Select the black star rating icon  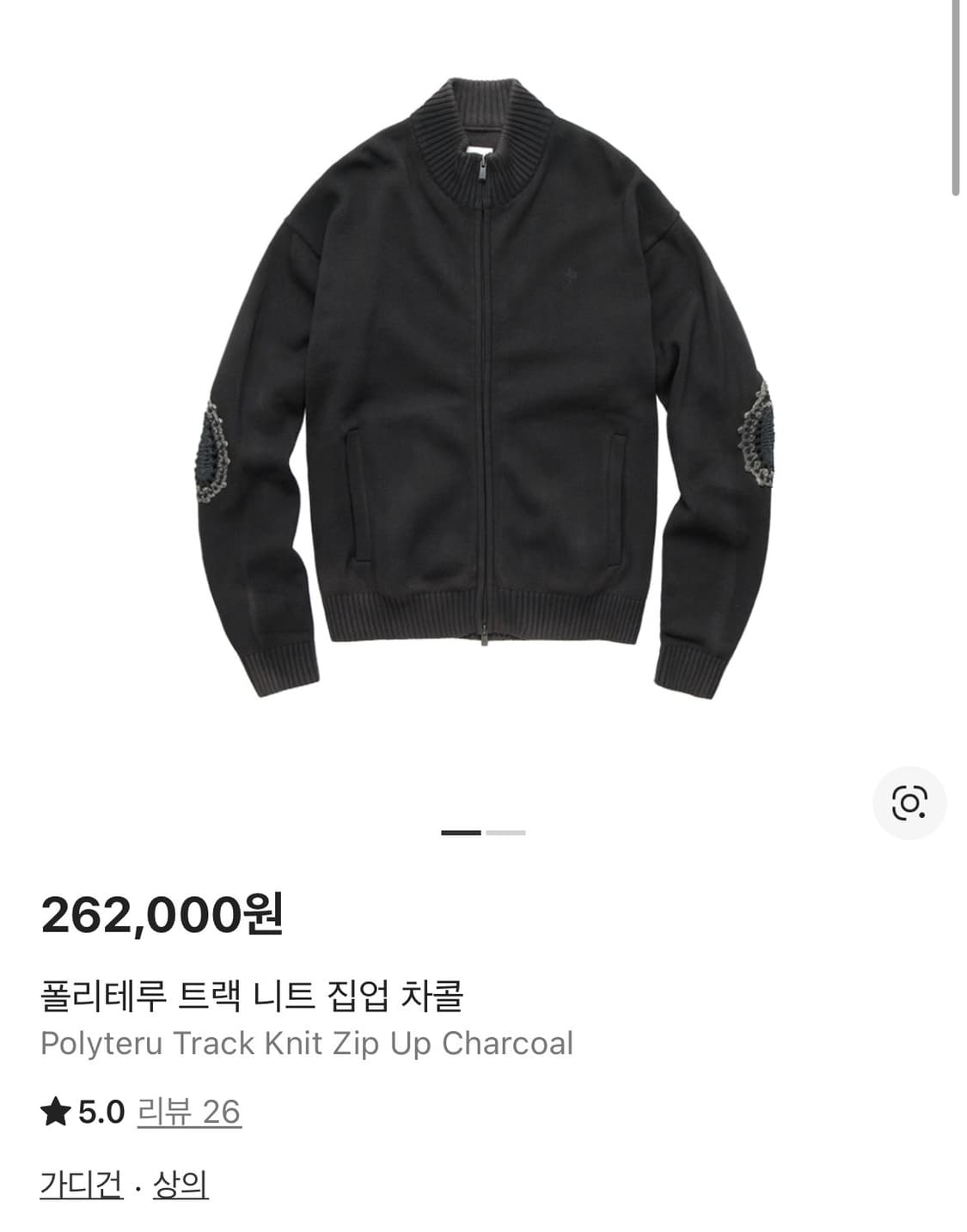[57, 1113]
